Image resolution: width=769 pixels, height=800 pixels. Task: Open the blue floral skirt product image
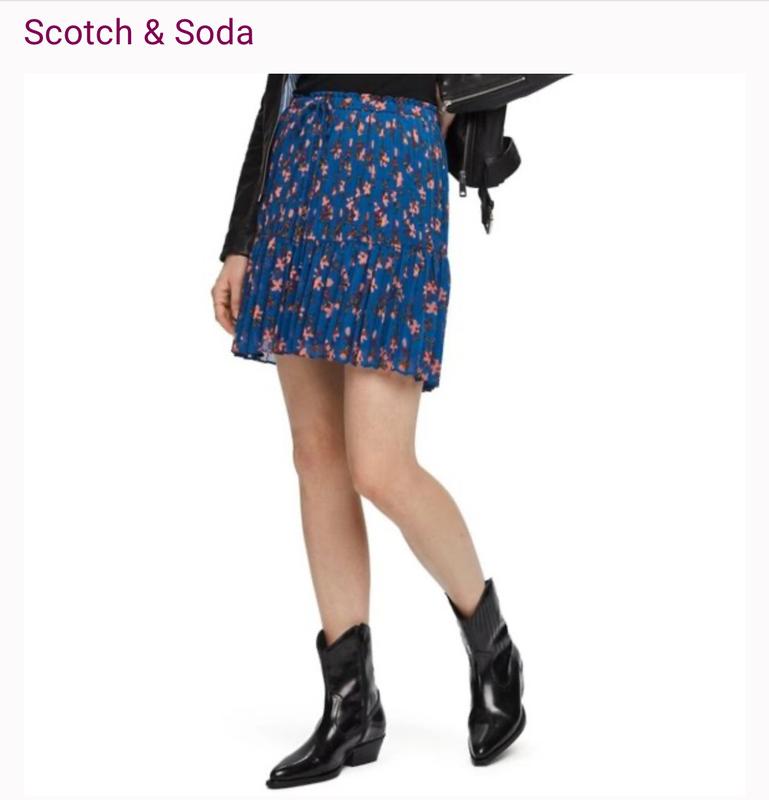(x=384, y=430)
